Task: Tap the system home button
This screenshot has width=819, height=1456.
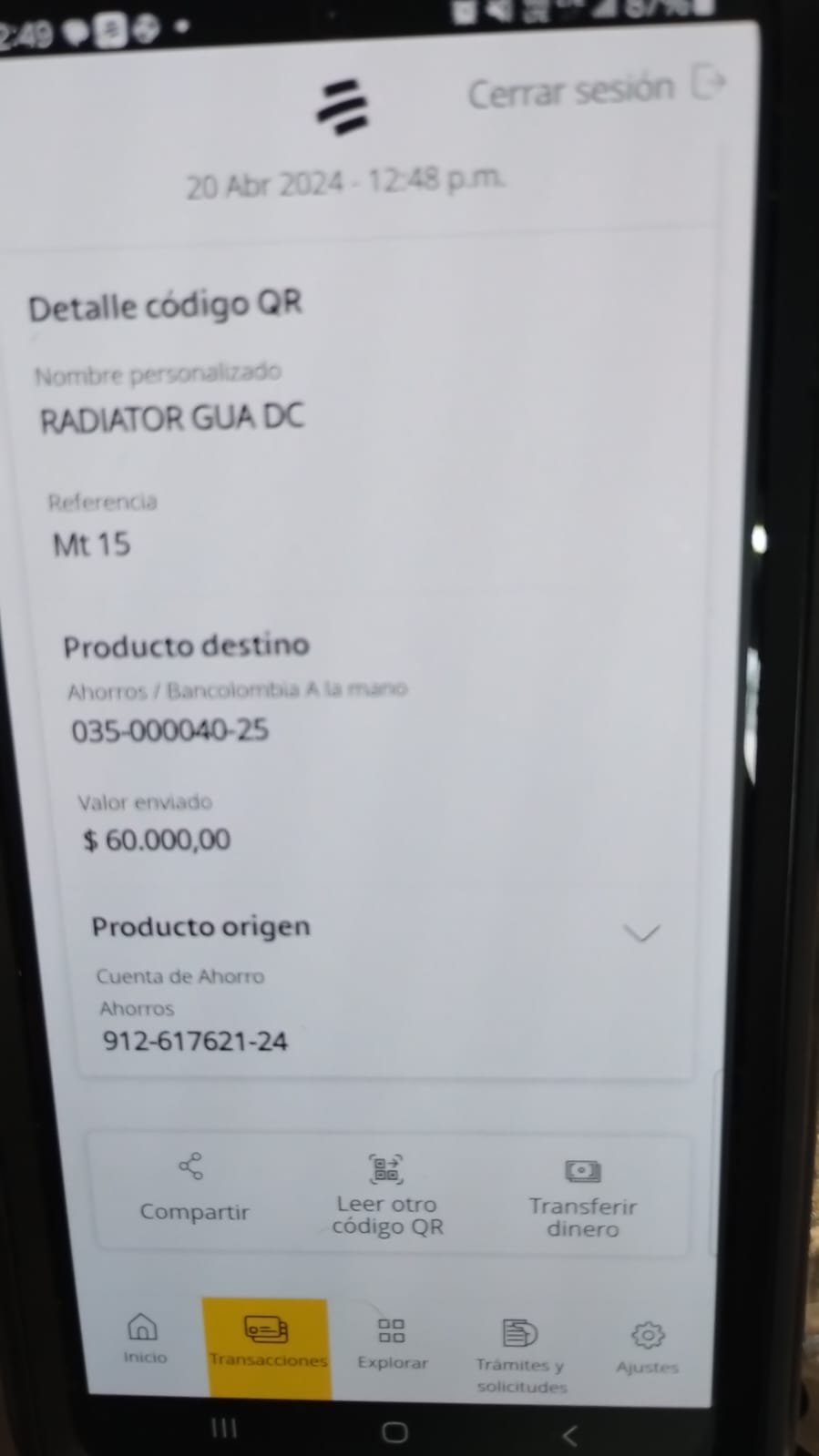Action: [394, 1432]
